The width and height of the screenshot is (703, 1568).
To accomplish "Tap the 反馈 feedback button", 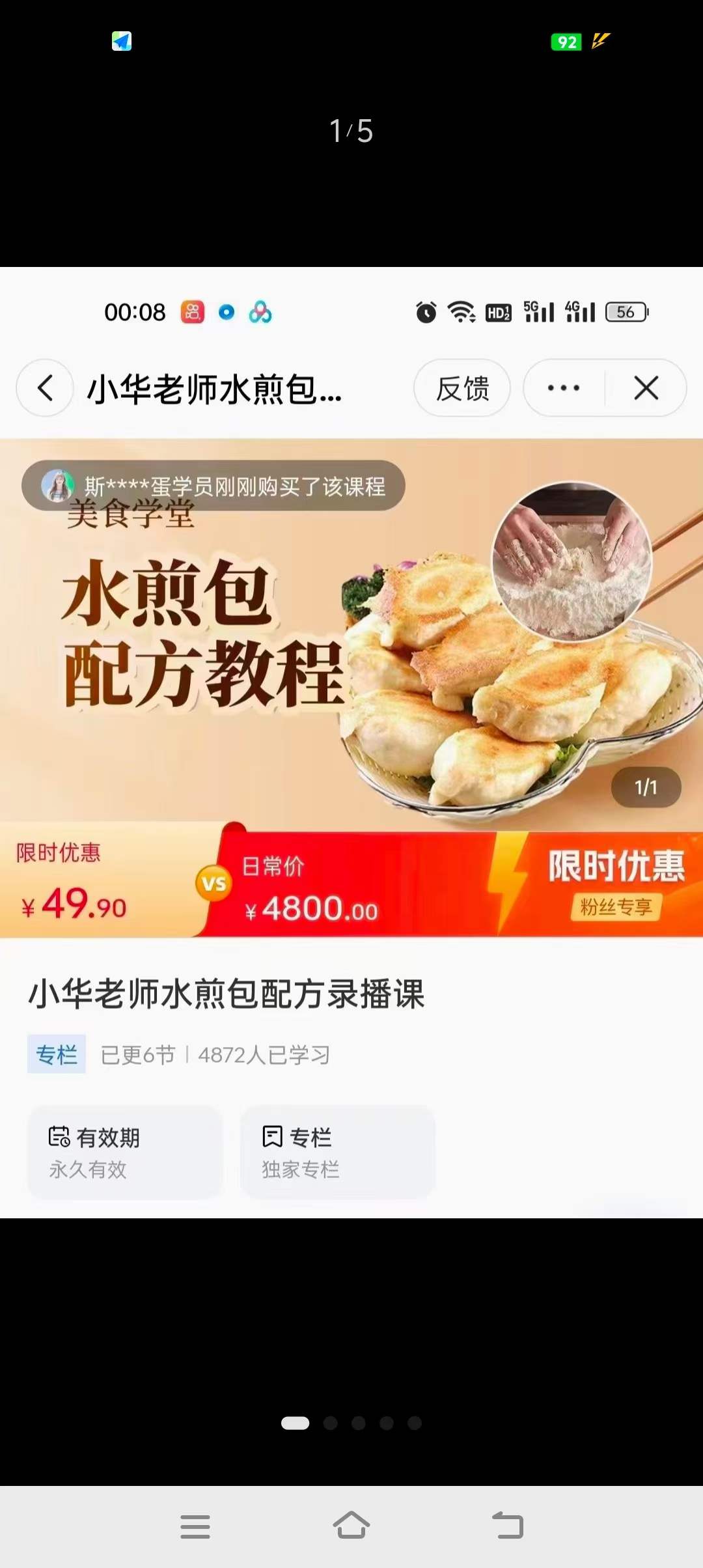I will pyautogui.click(x=462, y=387).
